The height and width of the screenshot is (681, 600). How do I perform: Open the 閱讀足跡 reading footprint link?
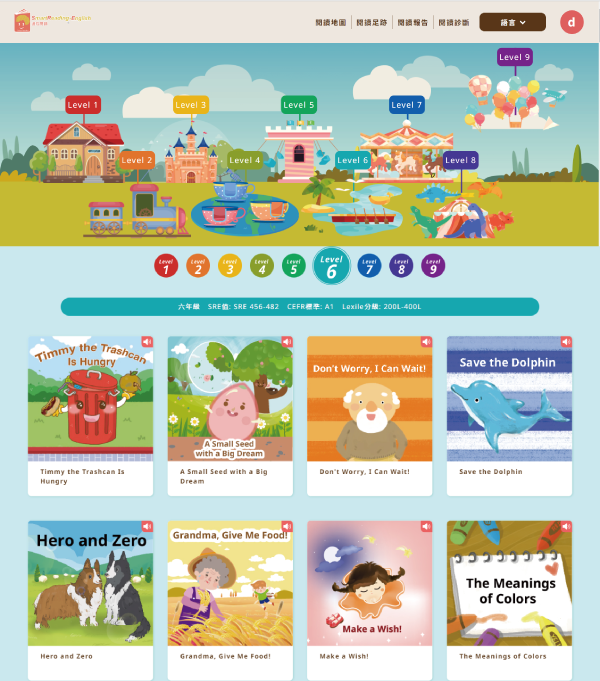point(373,22)
